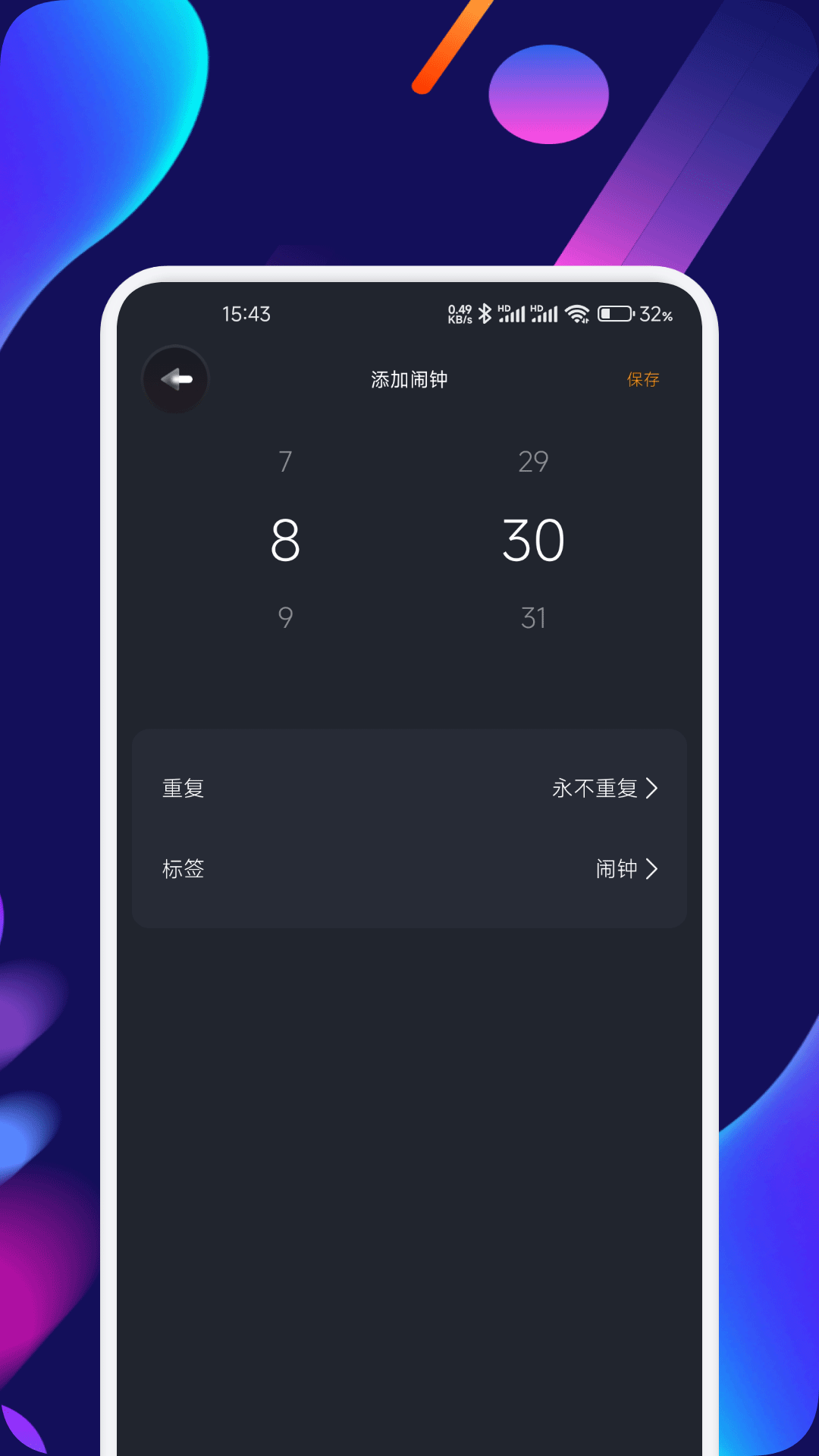Open the chevron beside 闹钟 label

tap(652, 870)
